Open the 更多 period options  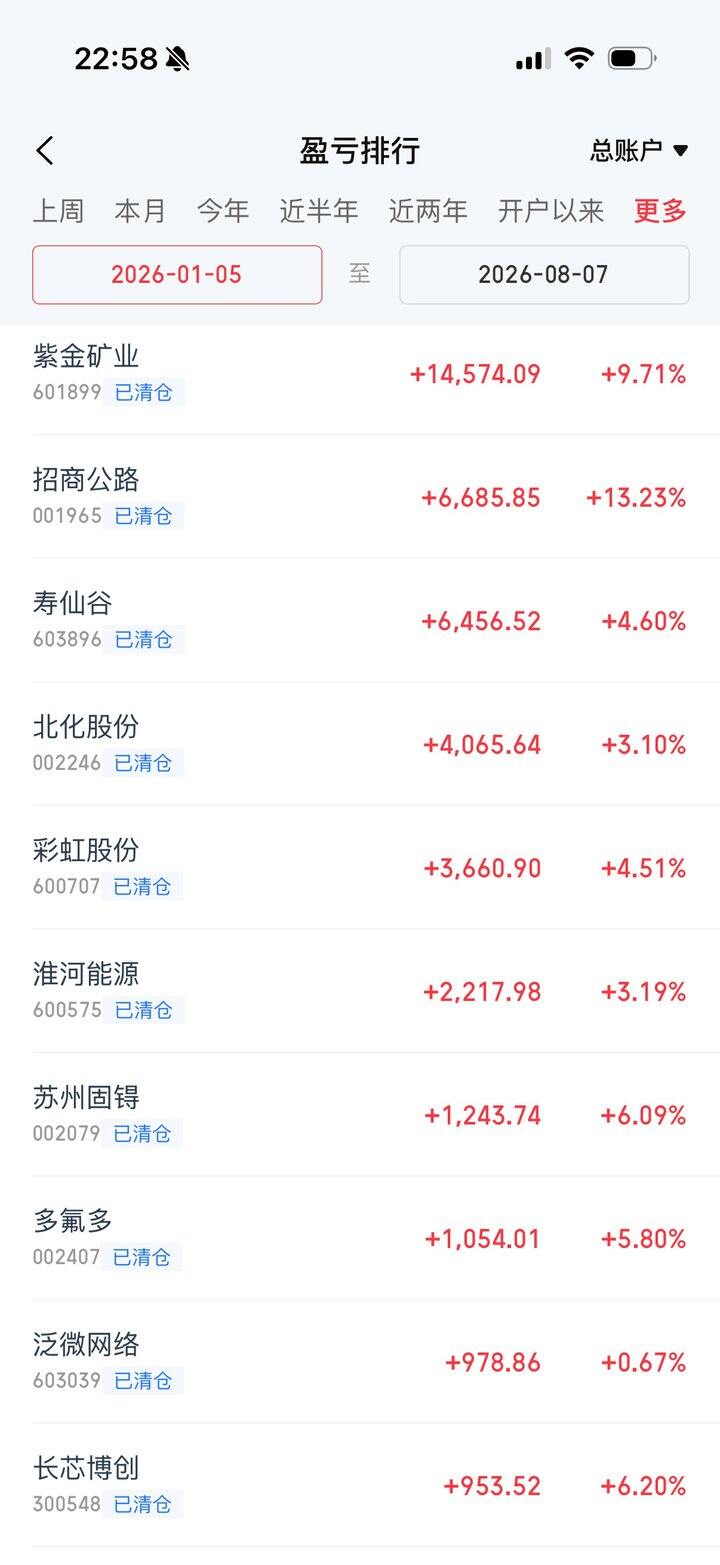(661, 211)
